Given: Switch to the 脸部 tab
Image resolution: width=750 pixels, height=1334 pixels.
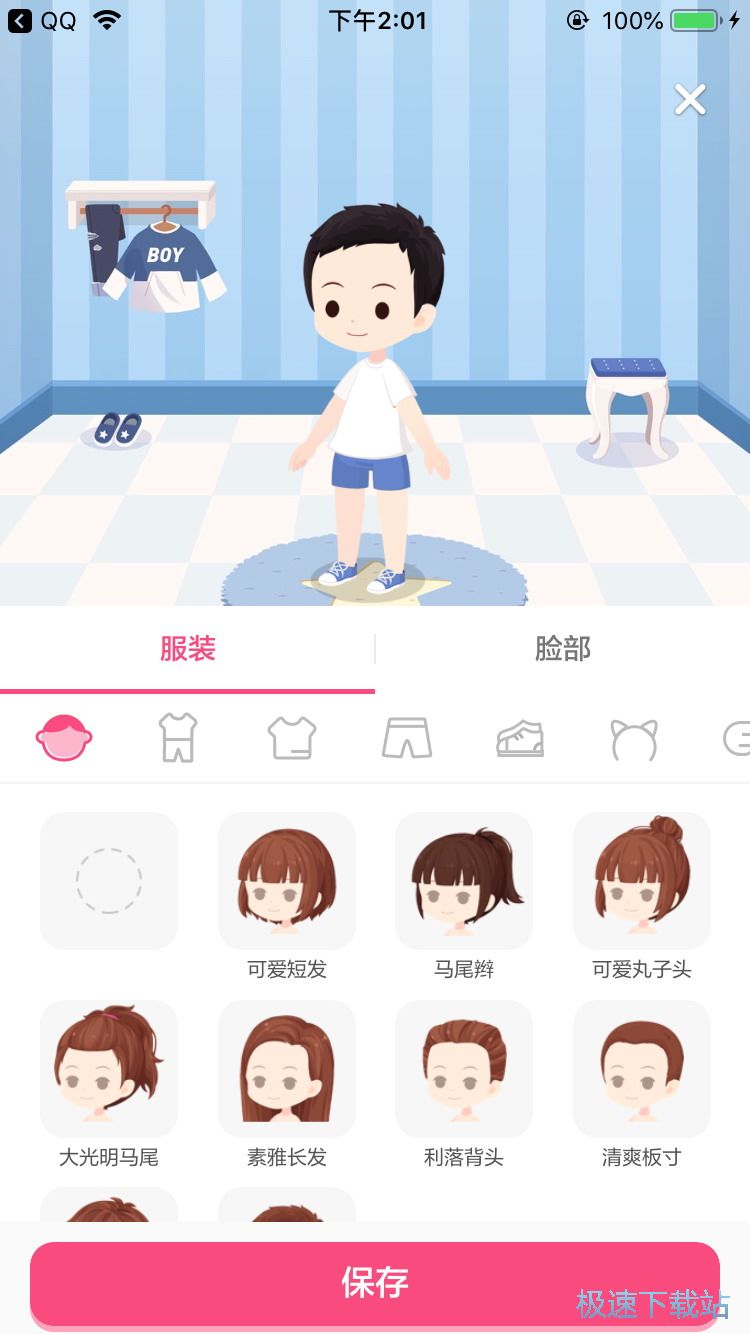Looking at the screenshot, I should coord(562,649).
